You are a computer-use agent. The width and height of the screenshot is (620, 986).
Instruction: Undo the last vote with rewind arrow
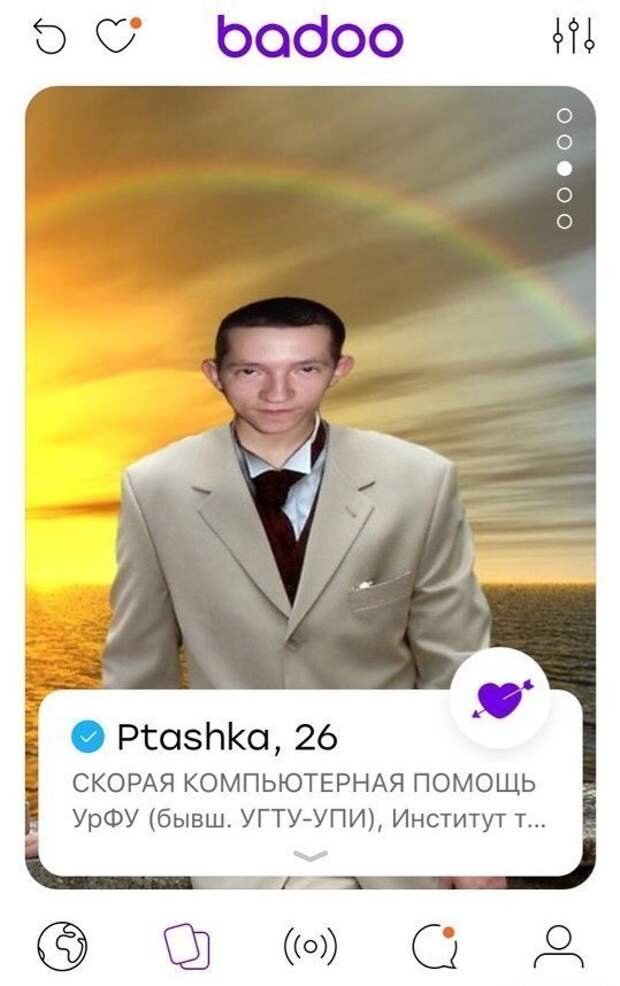pos(50,38)
